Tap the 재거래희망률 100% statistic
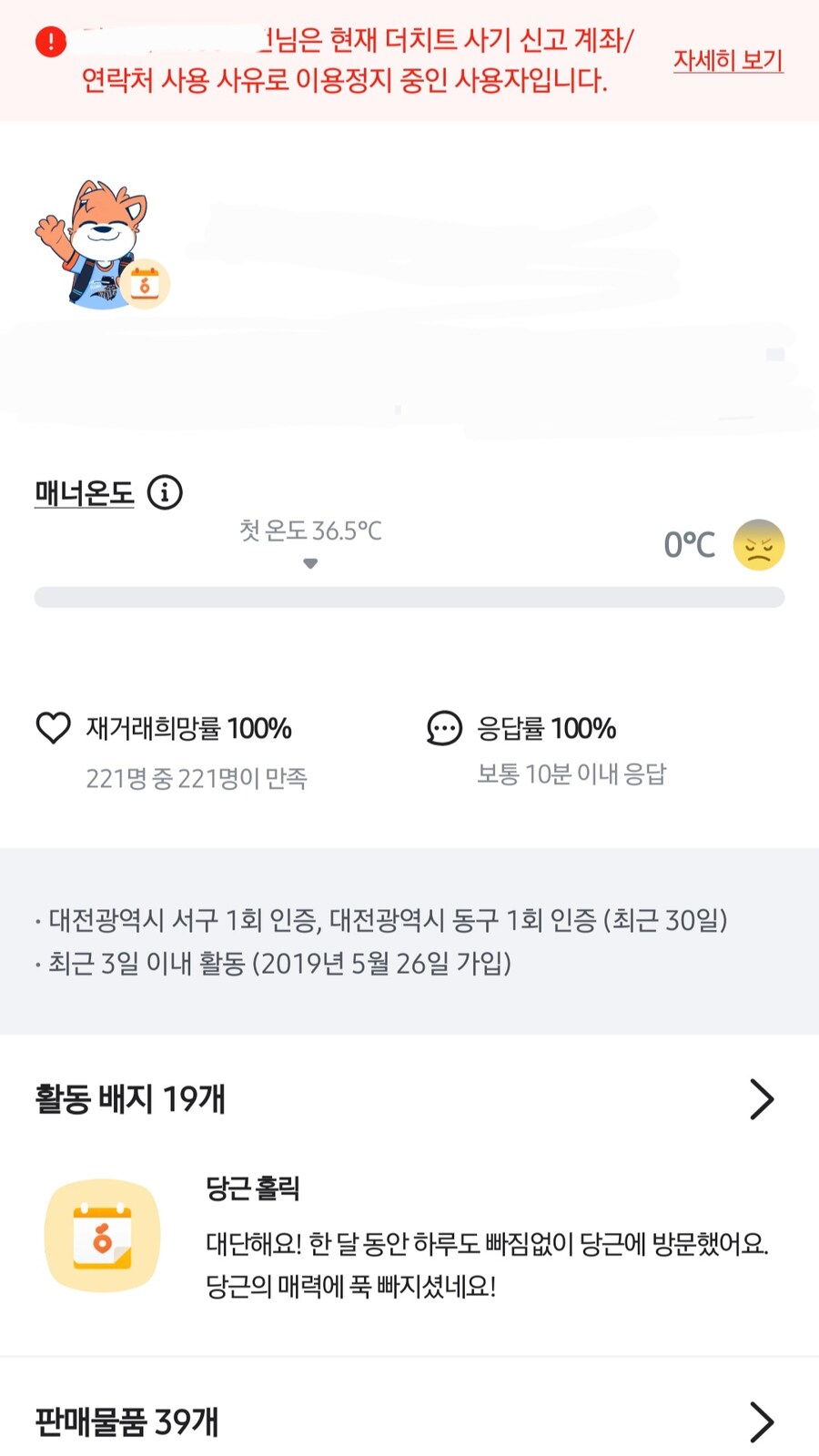The height and width of the screenshot is (1456, 819). [x=188, y=728]
